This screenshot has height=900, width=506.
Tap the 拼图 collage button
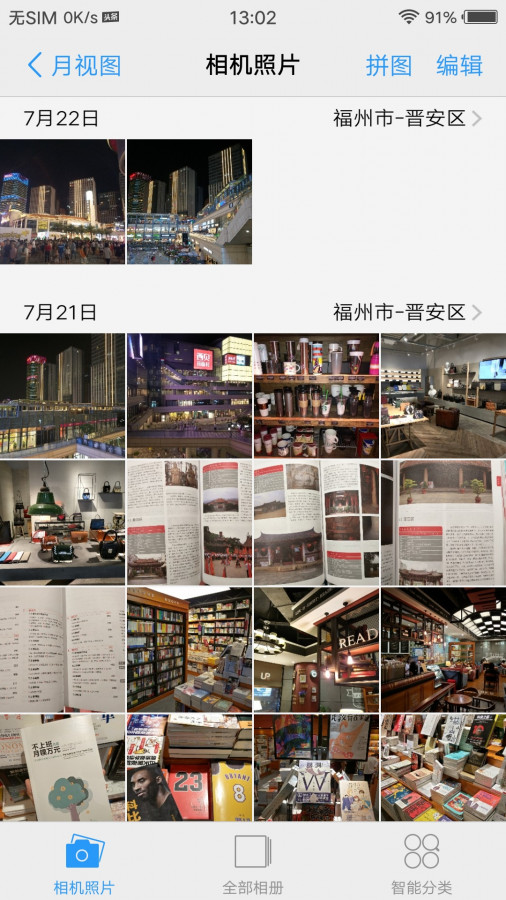(389, 65)
